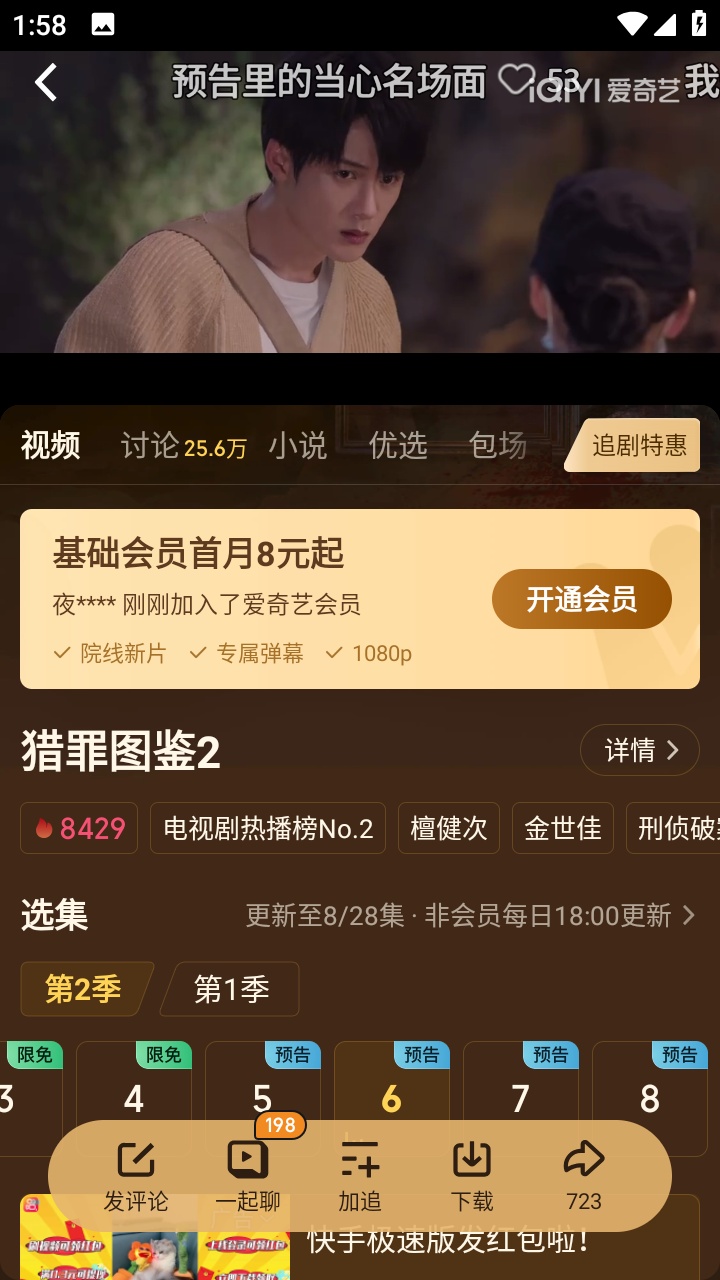The width and height of the screenshot is (720, 1280).
Task: Select 第2季 season tab
Action: 84,989
